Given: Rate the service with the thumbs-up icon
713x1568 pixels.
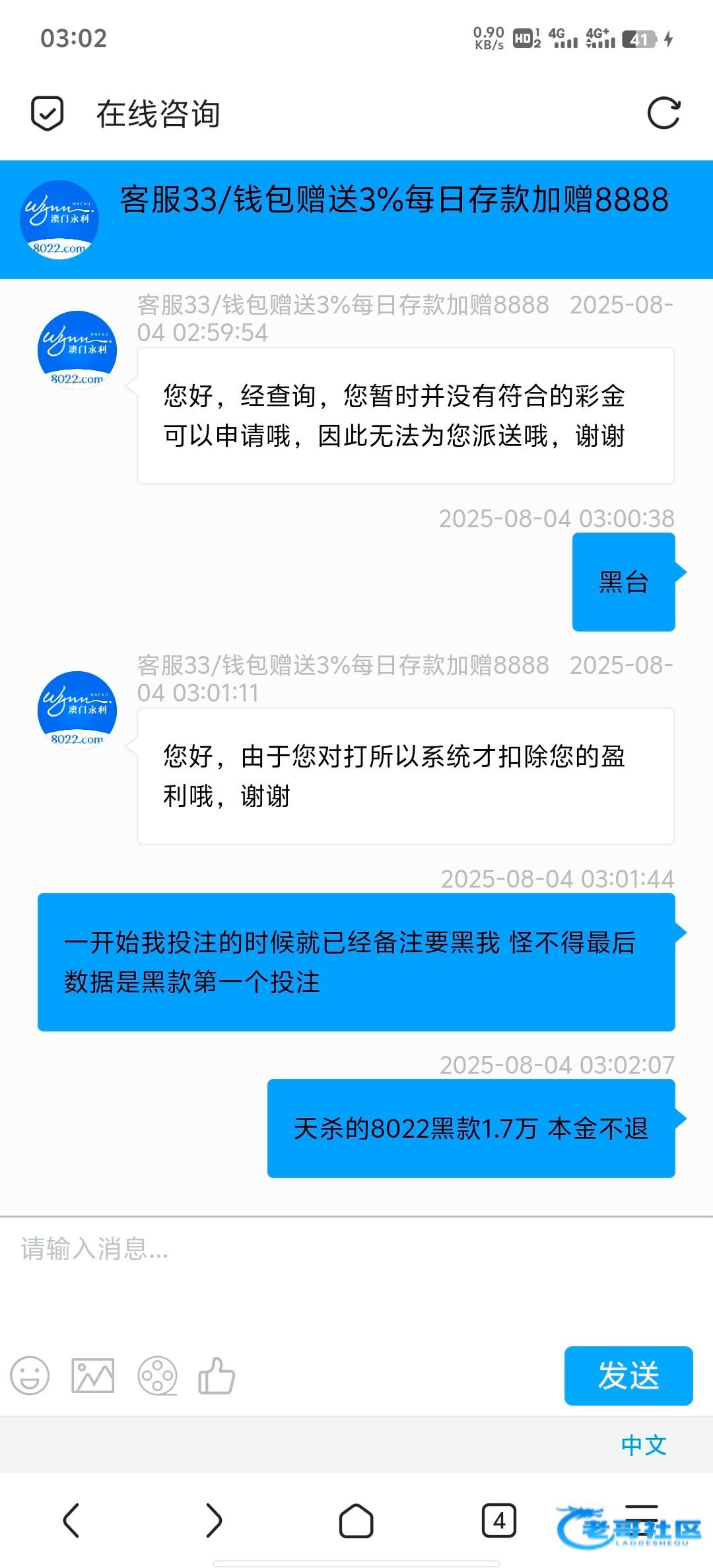Looking at the screenshot, I should [x=217, y=1376].
